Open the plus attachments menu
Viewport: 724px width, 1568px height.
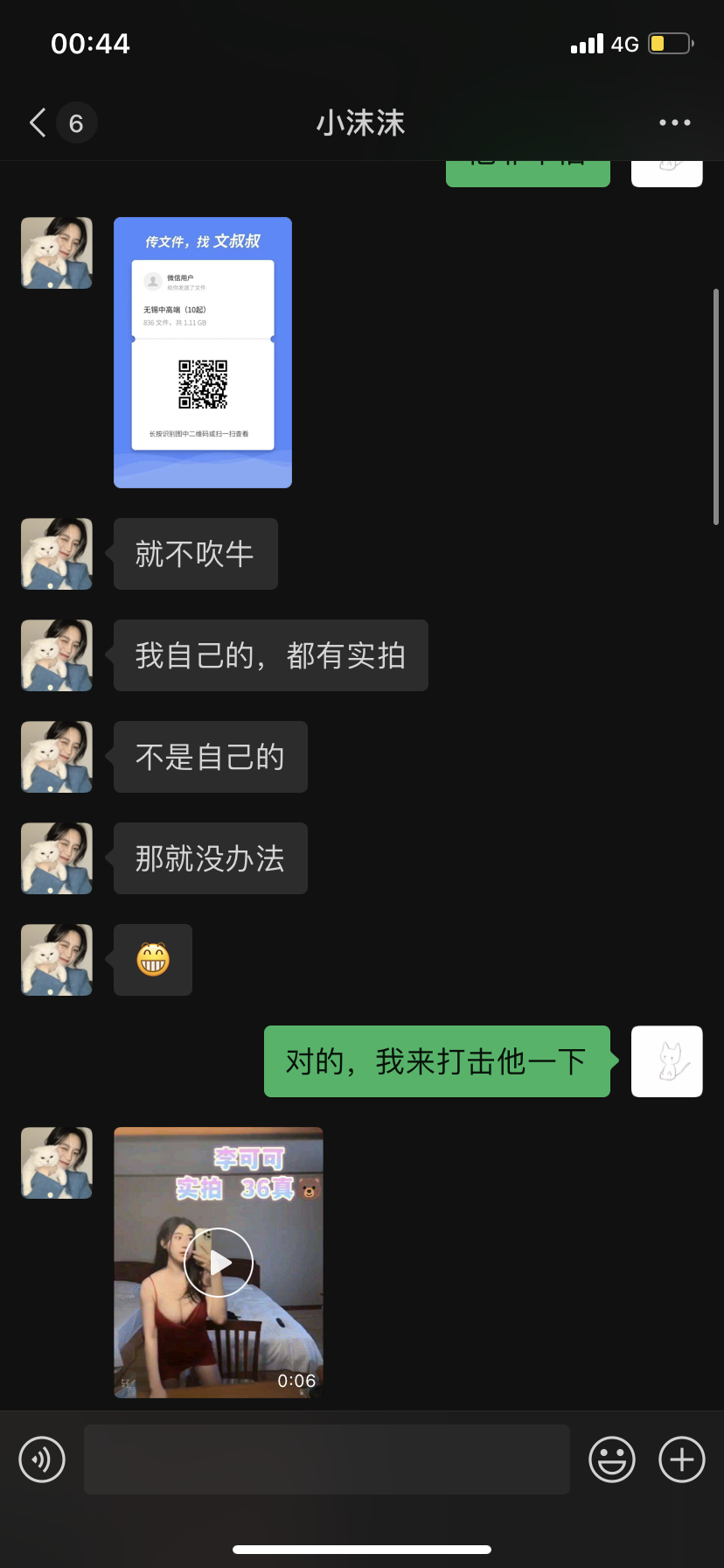[x=681, y=1459]
